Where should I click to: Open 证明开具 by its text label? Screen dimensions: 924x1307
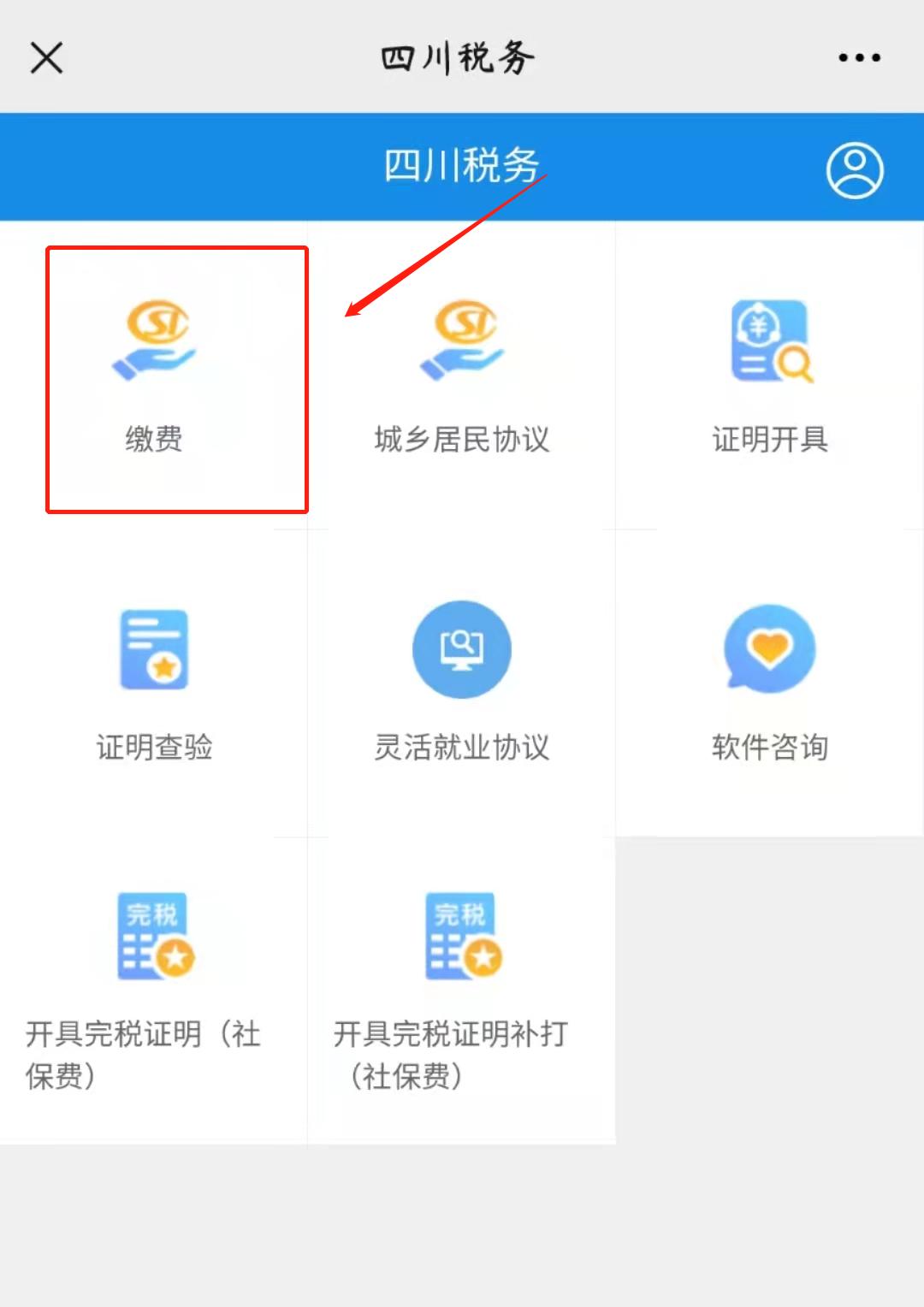[x=770, y=441]
